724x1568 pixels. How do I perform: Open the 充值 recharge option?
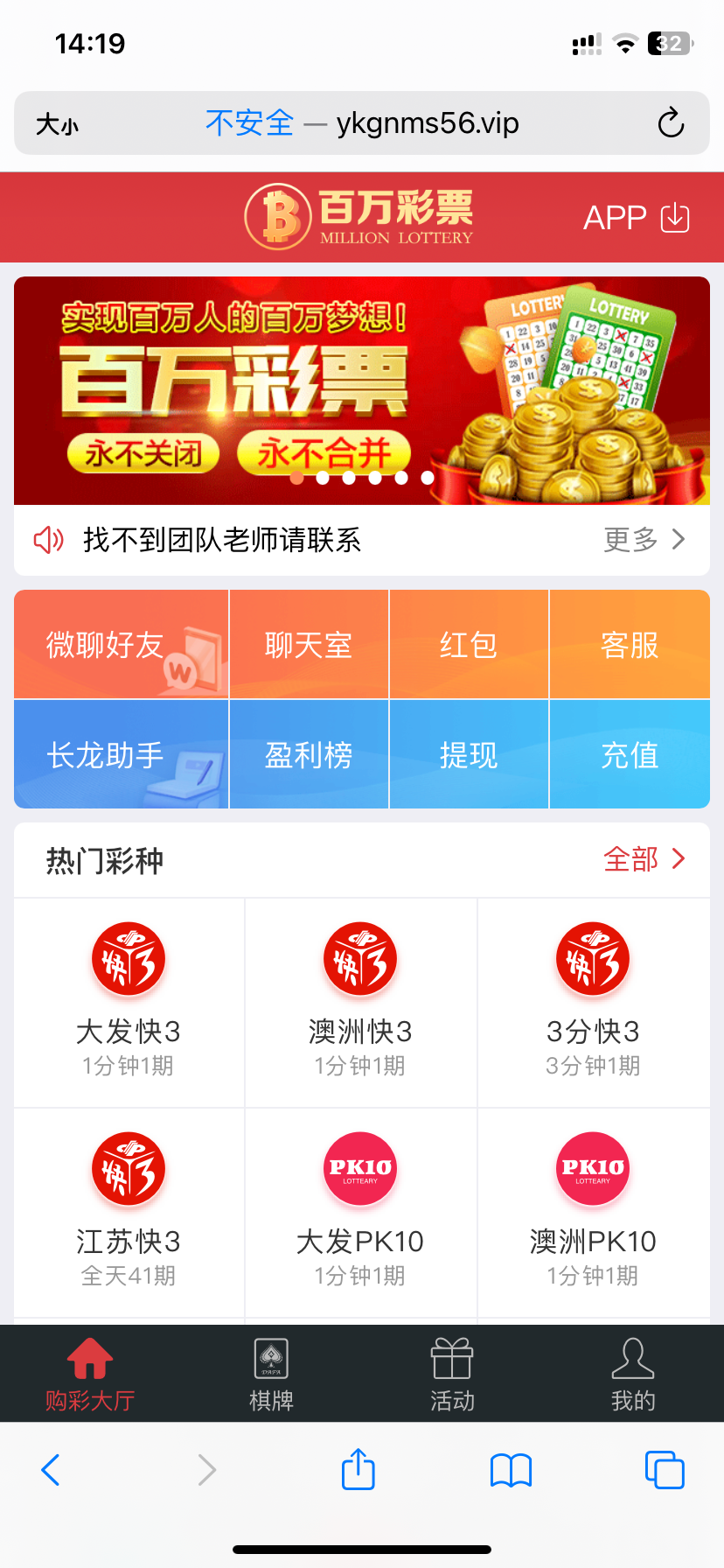coord(630,754)
